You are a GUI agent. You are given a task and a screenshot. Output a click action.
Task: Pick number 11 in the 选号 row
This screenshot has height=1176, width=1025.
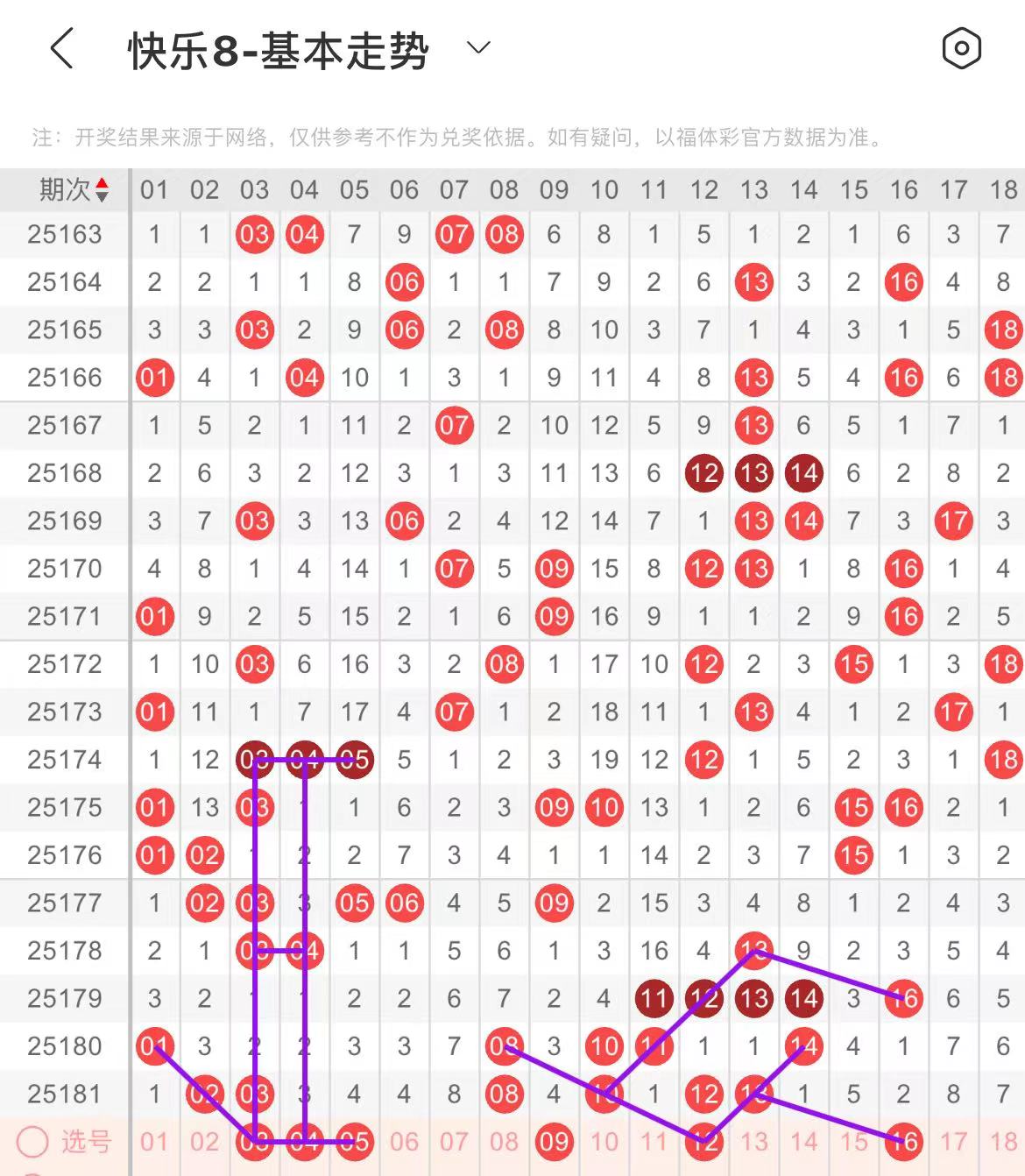(x=654, y=1142)
